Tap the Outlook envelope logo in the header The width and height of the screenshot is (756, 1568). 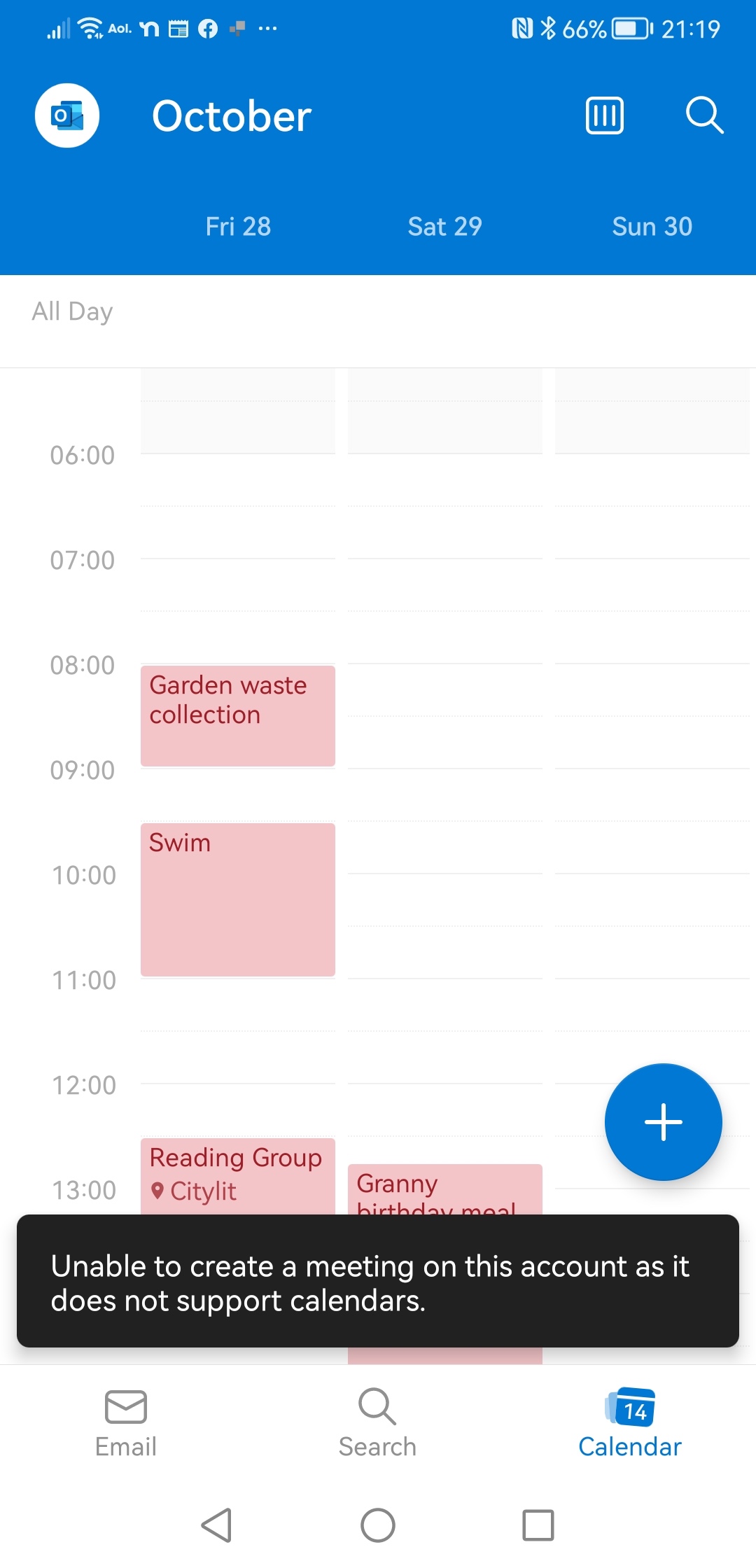[x=66, y=115]
